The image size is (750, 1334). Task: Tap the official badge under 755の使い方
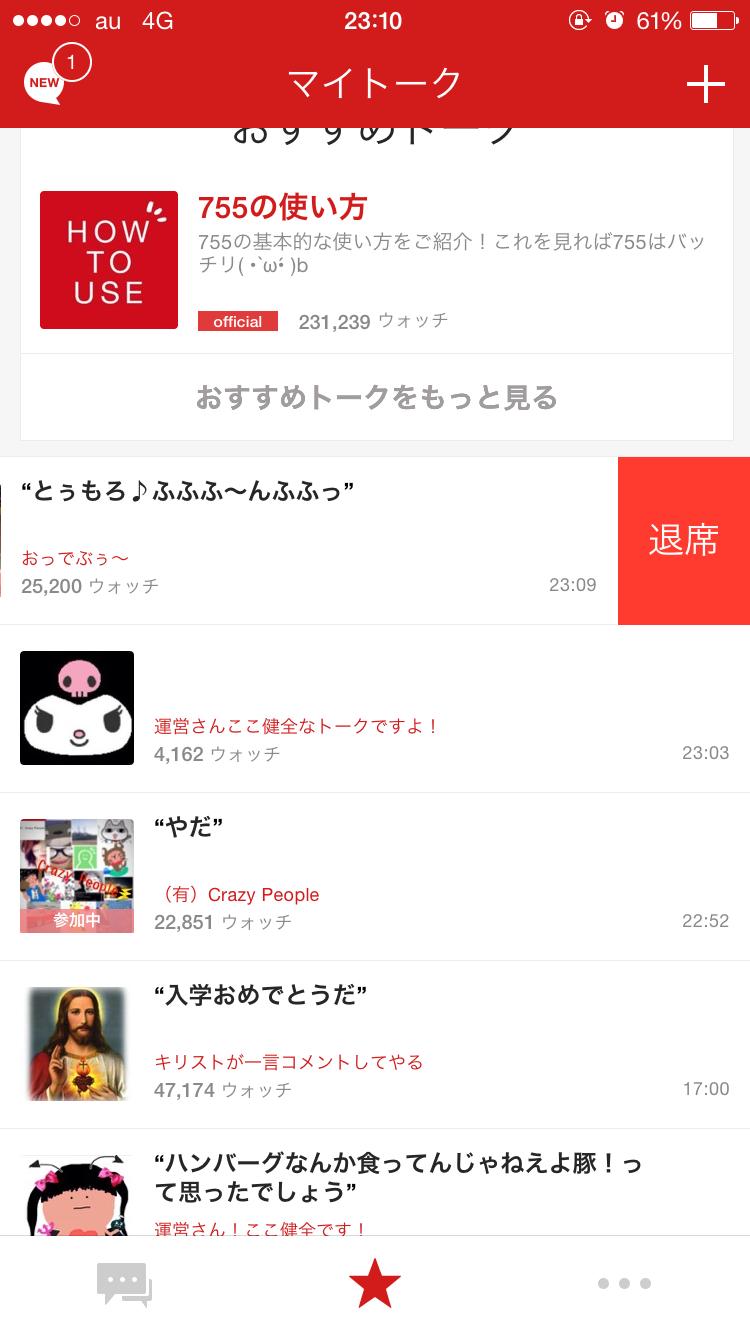(238, 321)
